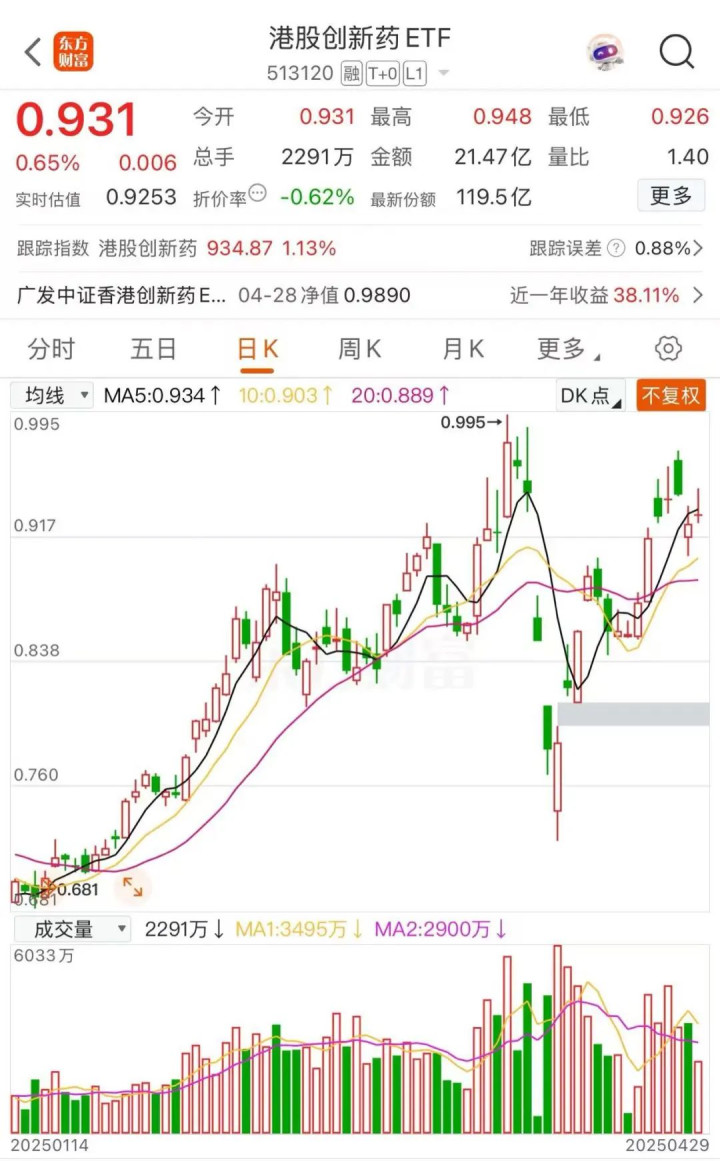Viewport: 720px width, 1161px height.
Task: Switch to the 周K chart
Action: coord(359,348)
